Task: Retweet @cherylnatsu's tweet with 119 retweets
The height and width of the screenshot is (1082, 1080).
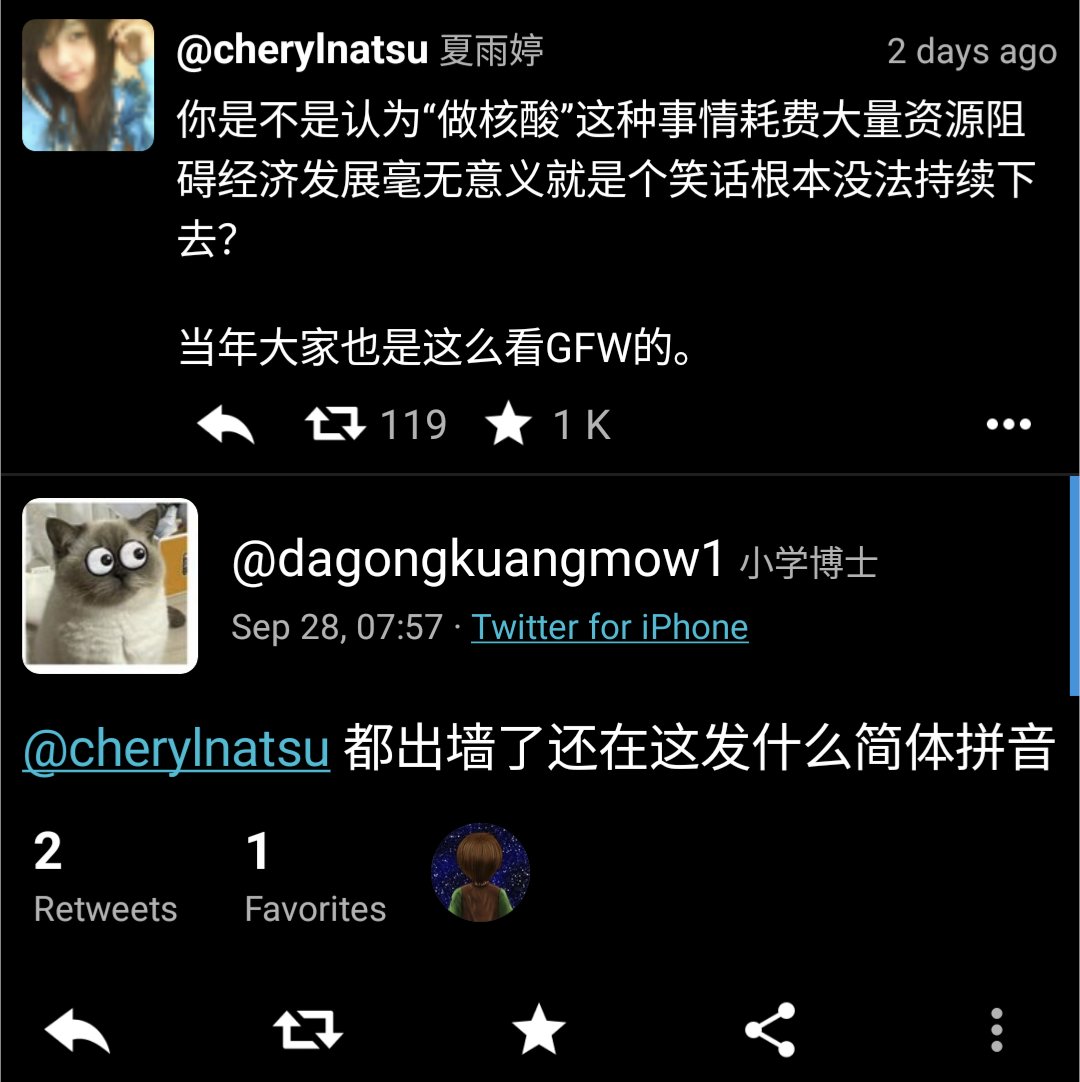Action: (x=335, y=426)
